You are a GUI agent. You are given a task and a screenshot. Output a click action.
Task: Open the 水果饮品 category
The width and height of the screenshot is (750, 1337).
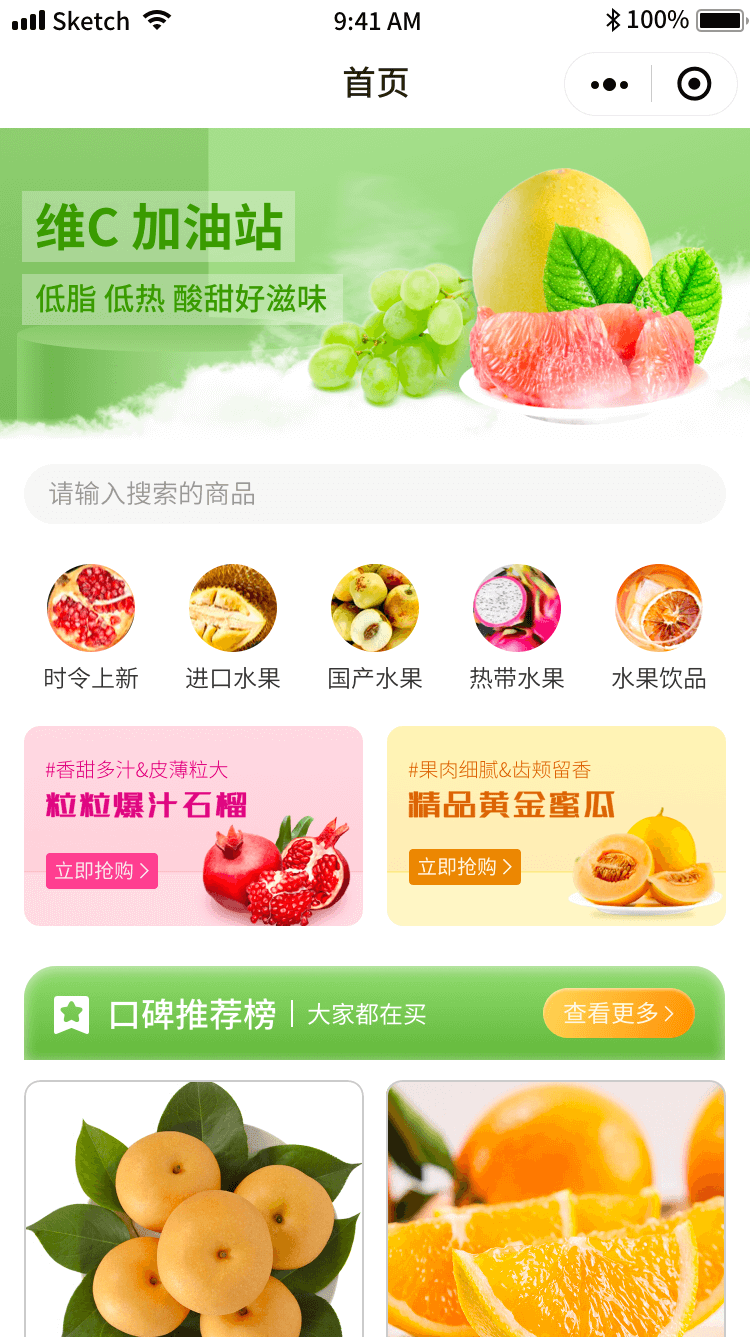point(659,627)
